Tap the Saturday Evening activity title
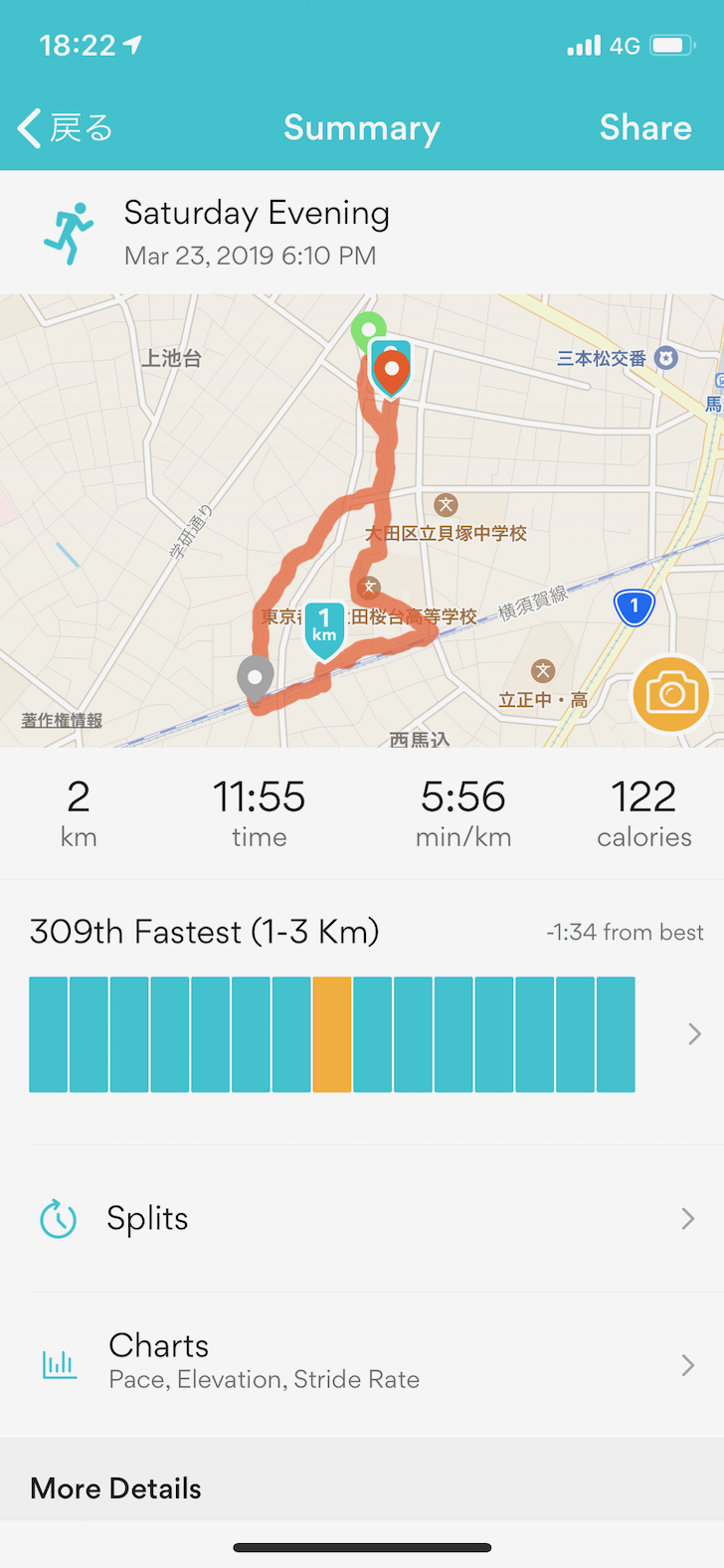This screenshot has width=724, height=1568. pyautogui.click(x=257, y=213)
